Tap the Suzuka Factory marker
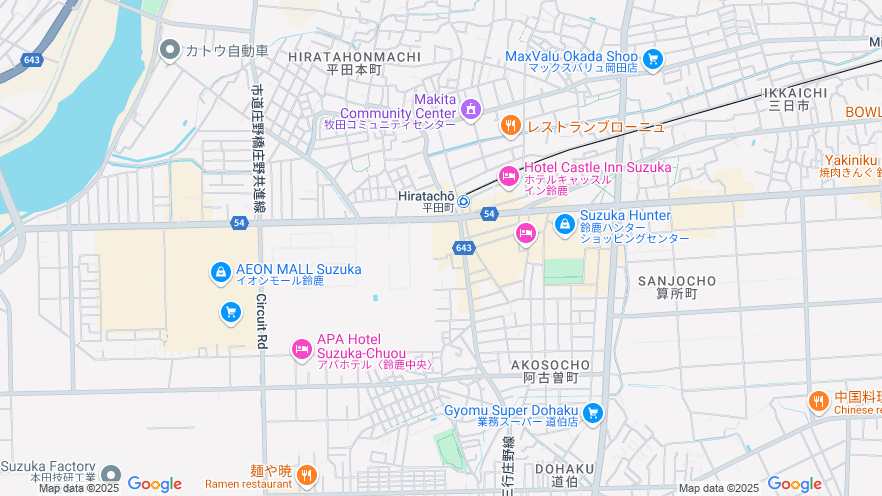The height and width of the screenshot is (496, 882). point(110,475)
